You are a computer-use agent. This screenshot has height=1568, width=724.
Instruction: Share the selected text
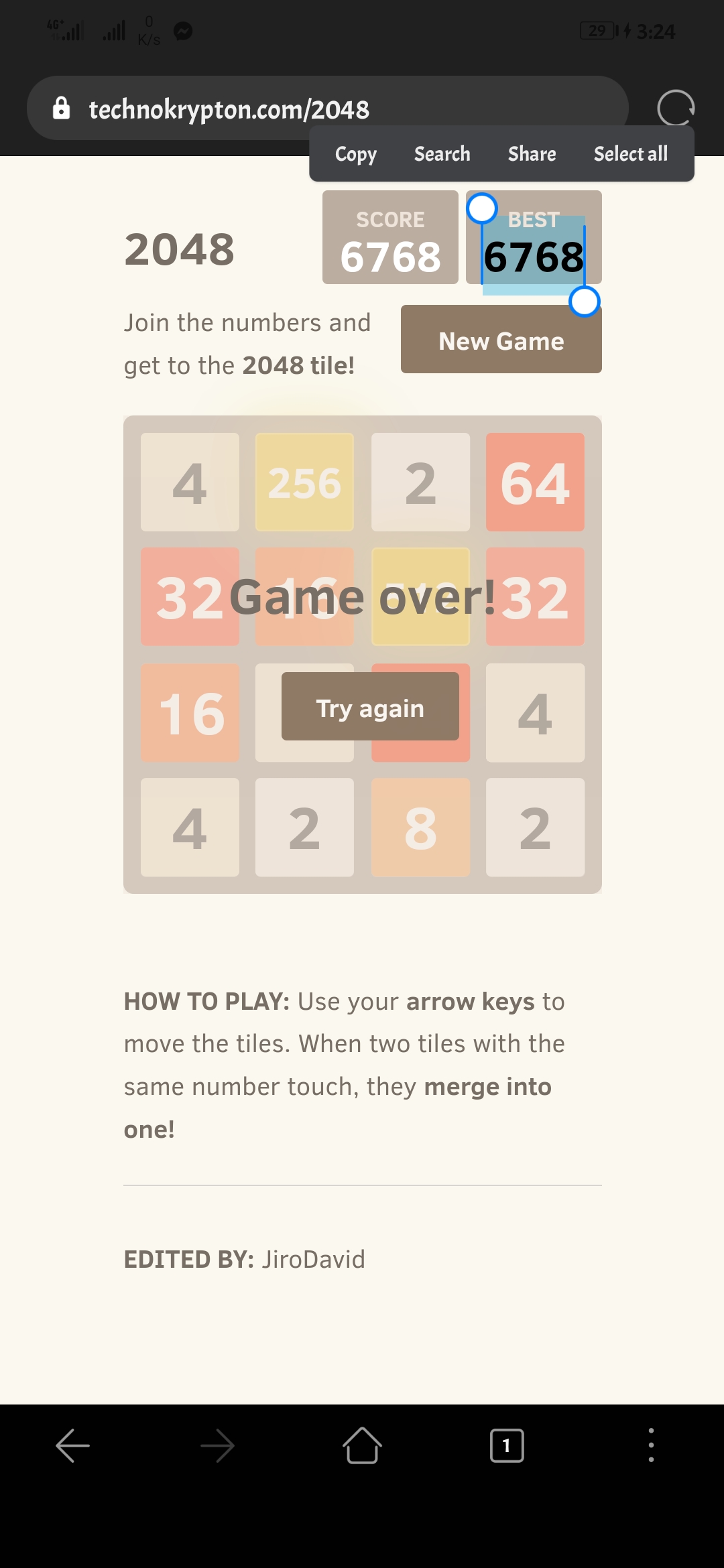click(x=532, y=154)
